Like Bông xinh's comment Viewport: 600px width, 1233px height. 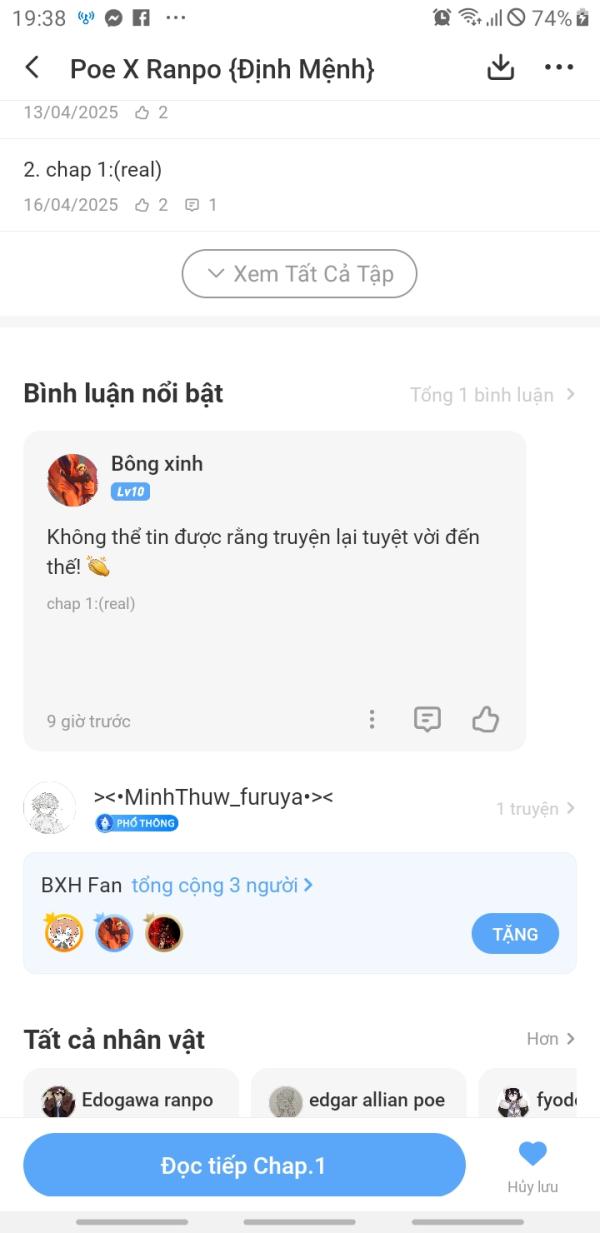tap(486, 719)
